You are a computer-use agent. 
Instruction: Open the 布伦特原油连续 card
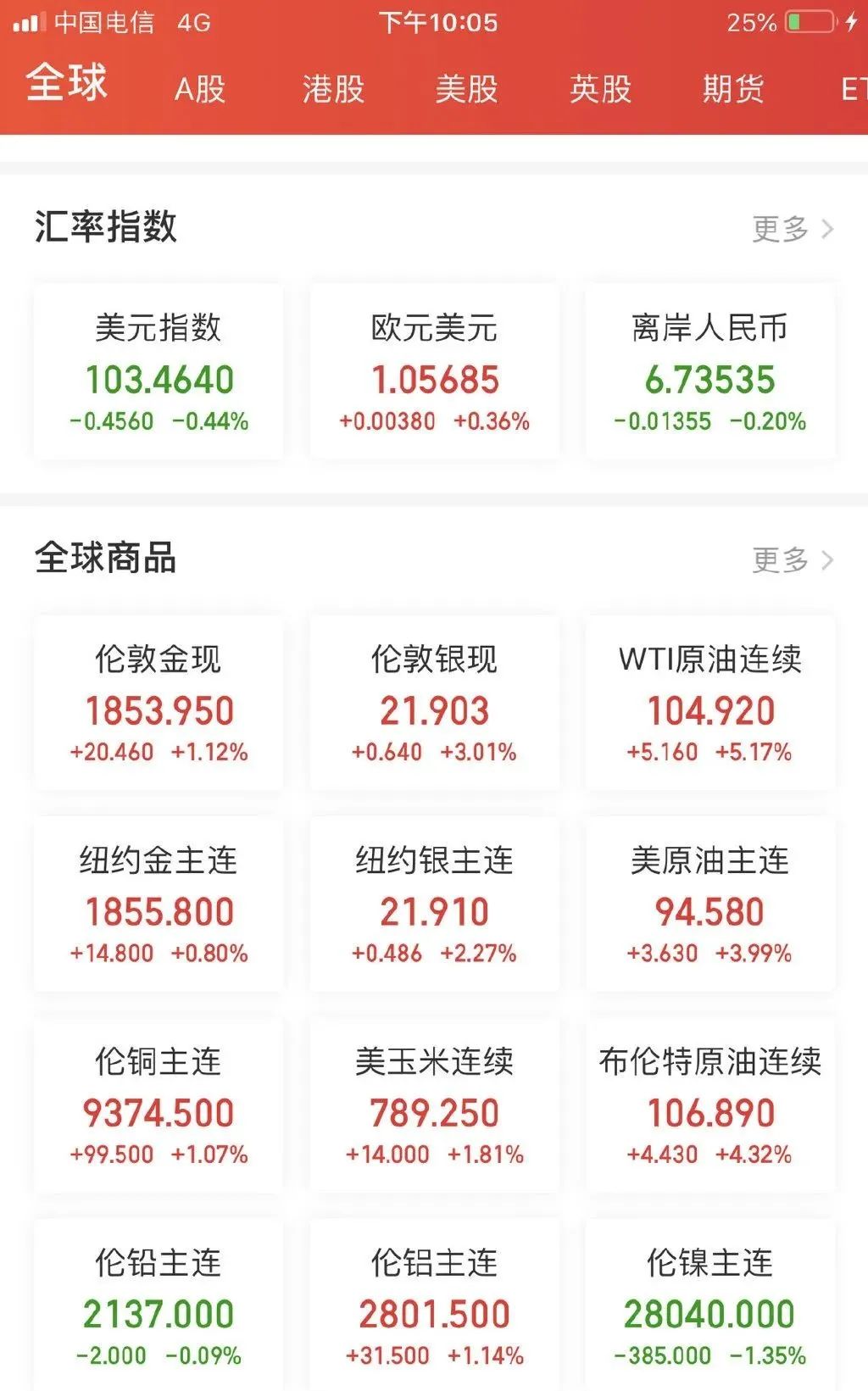(710, 1105)
